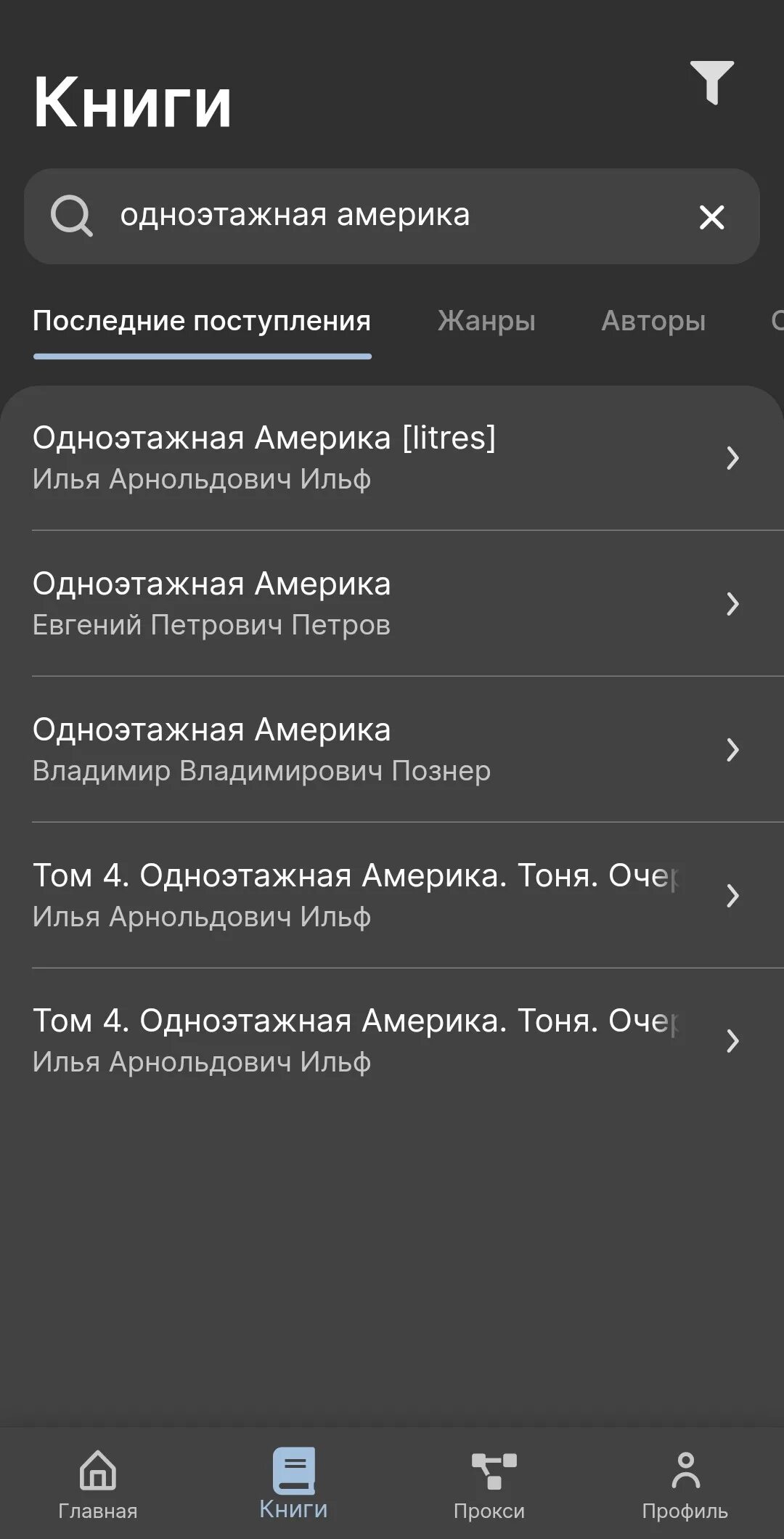Select the Последние поступления tab
Screen dimensions: 784x1539
pyautogui.click(x=202, y=321)
